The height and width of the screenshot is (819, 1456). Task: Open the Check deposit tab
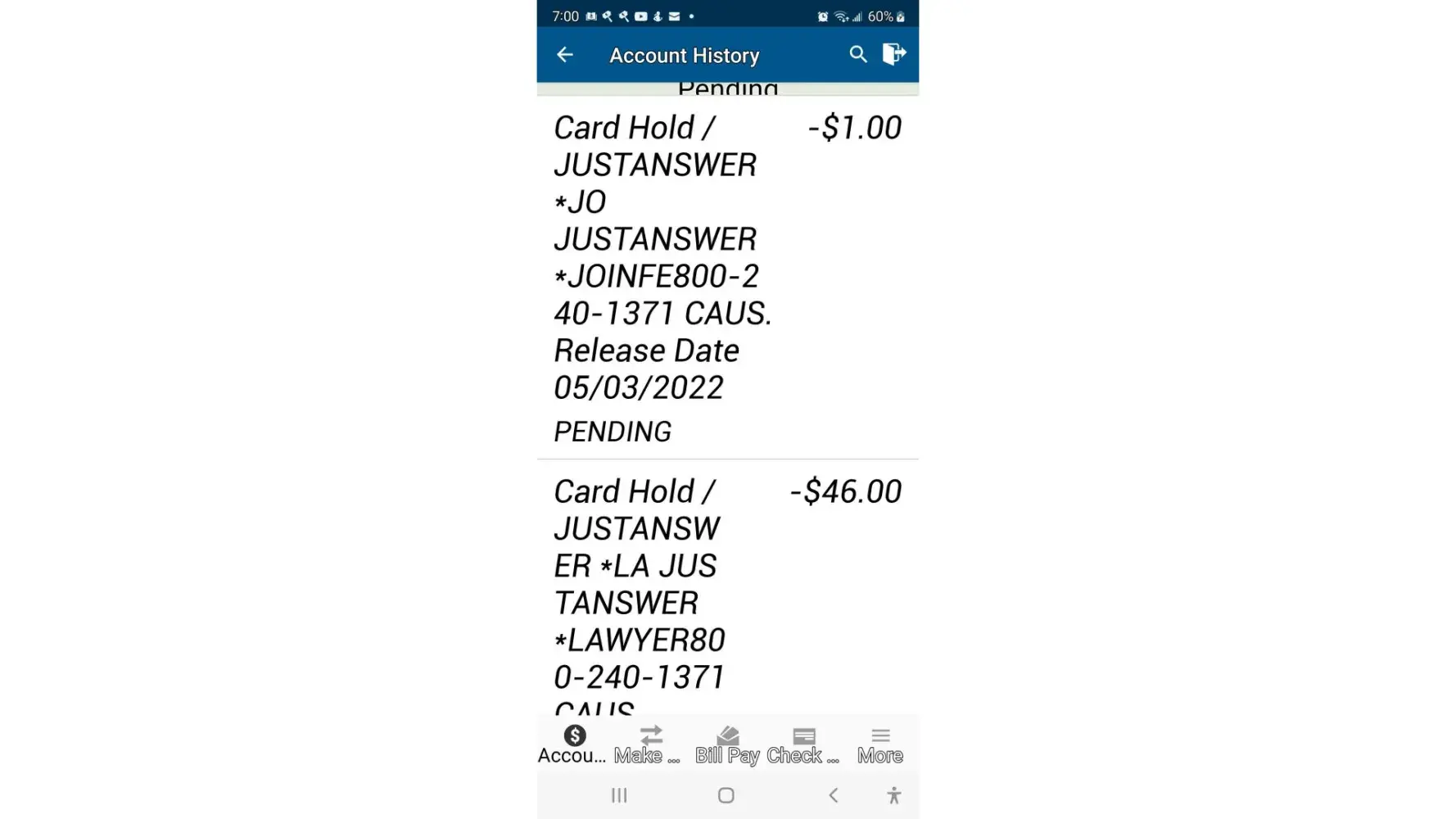[x=803, y=744]
